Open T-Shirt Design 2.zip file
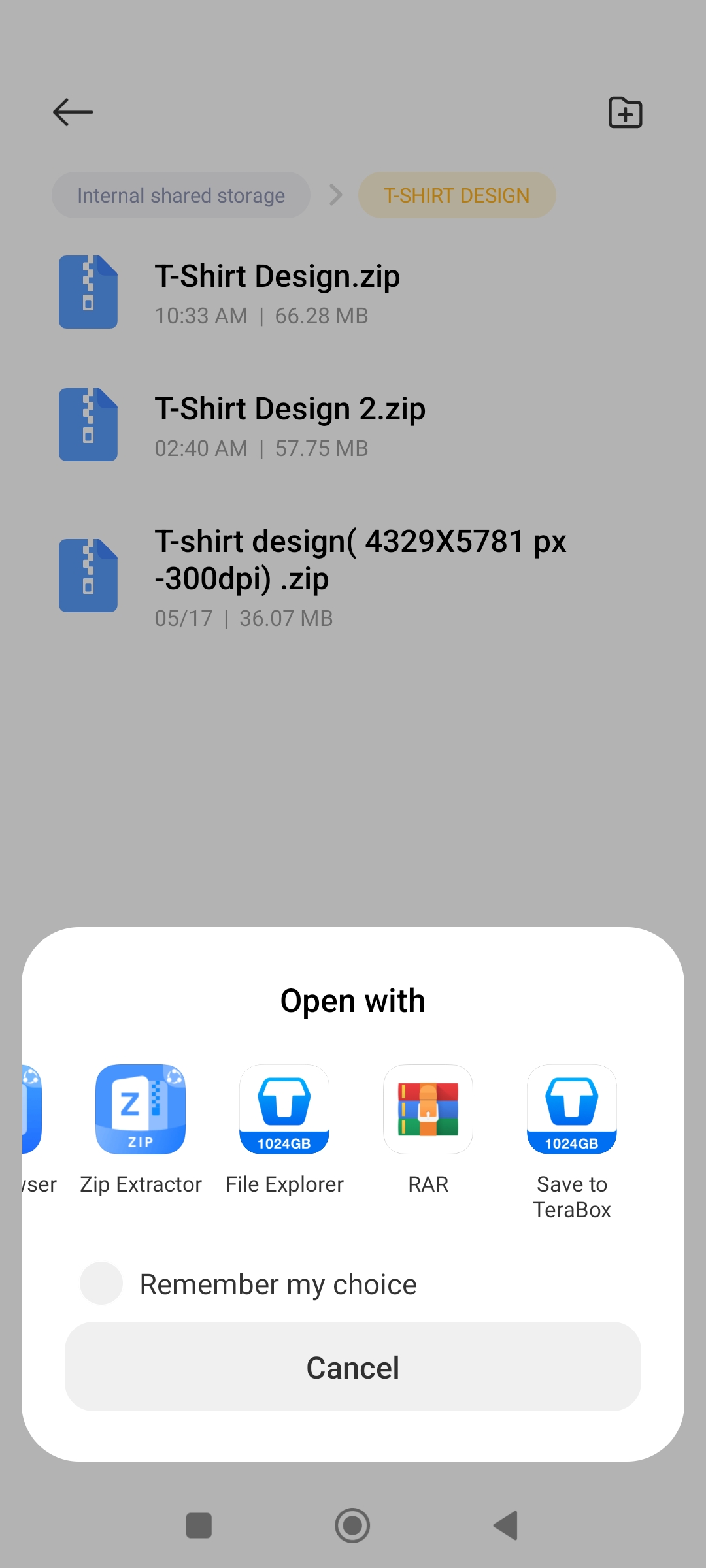Image resolution: width=706 pixels, height=1568 pixels. (290, 425)
